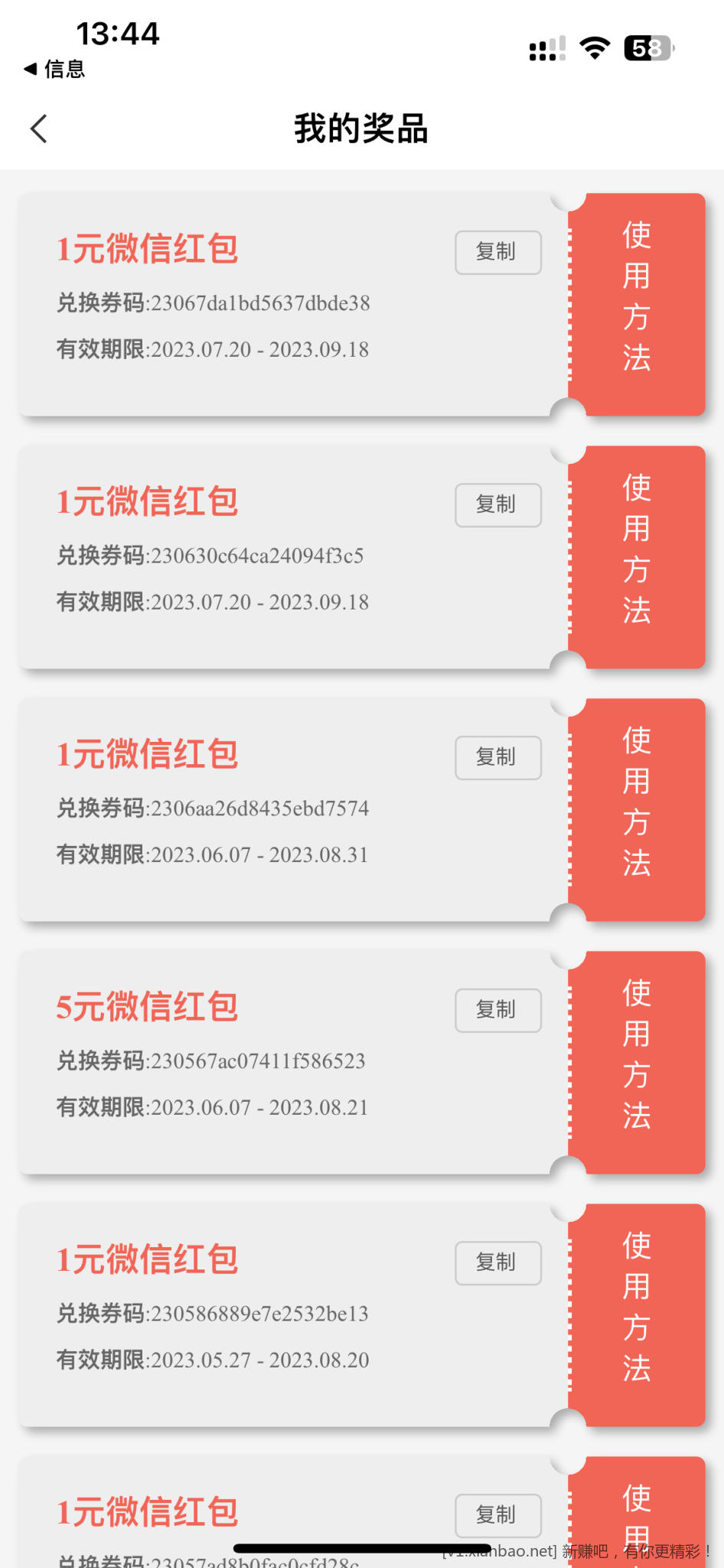
Task: Go back from 我的奖品 page
Action: click(x=39, y=129)
